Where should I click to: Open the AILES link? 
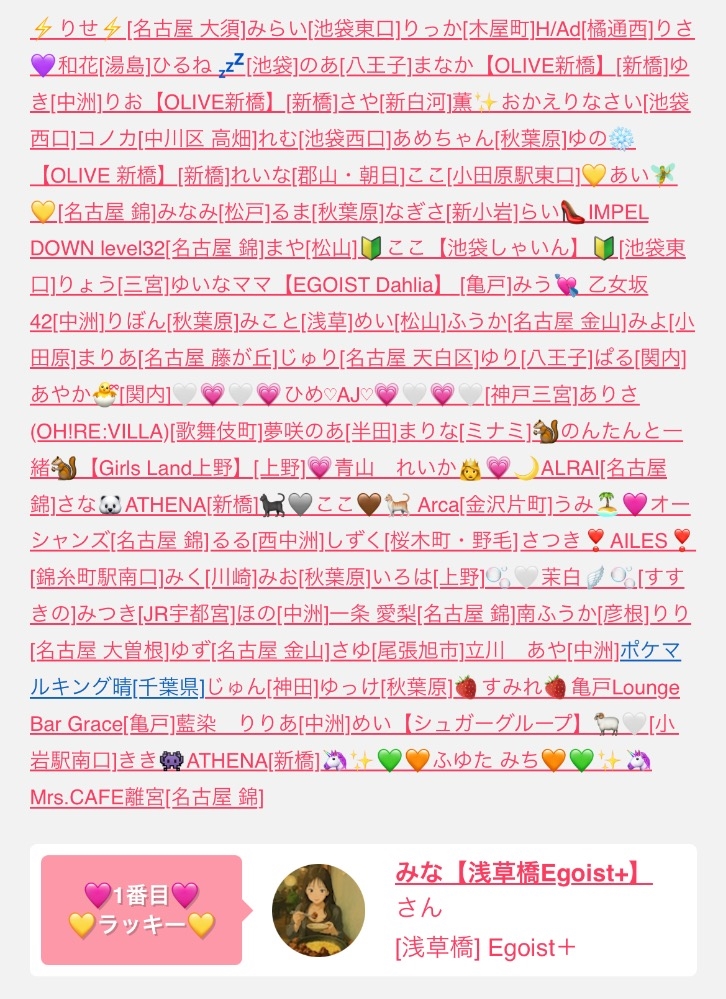click(639, 541)
